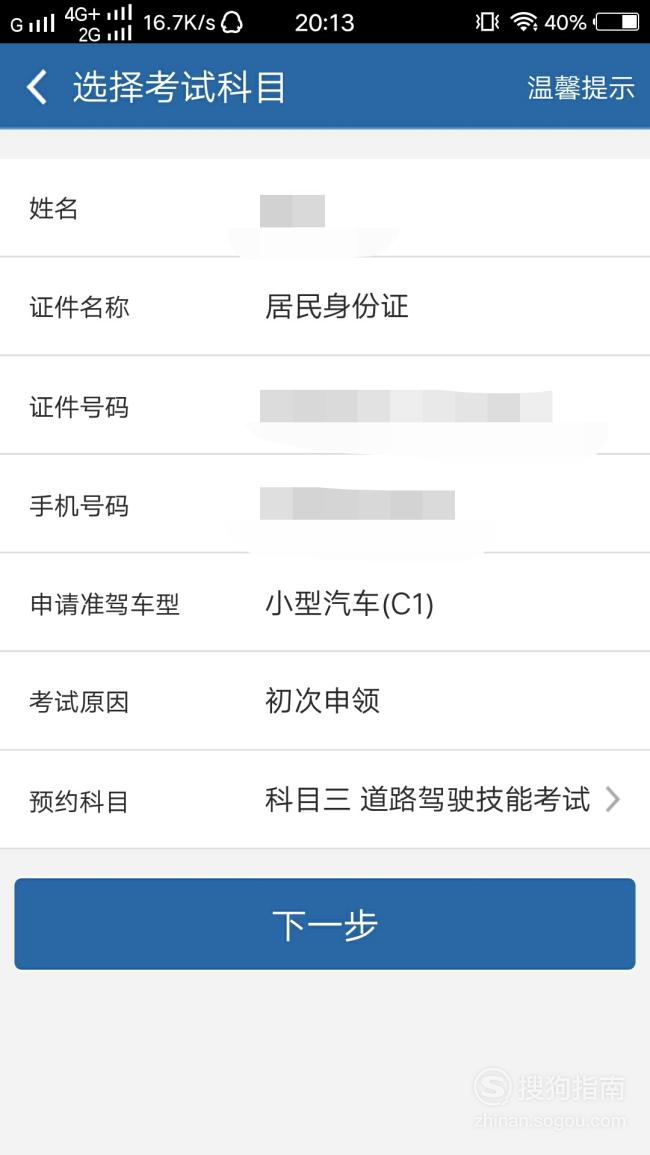Open the 预约科目 subject picker row
The image size is (650, 1155).
click(325, 800)
